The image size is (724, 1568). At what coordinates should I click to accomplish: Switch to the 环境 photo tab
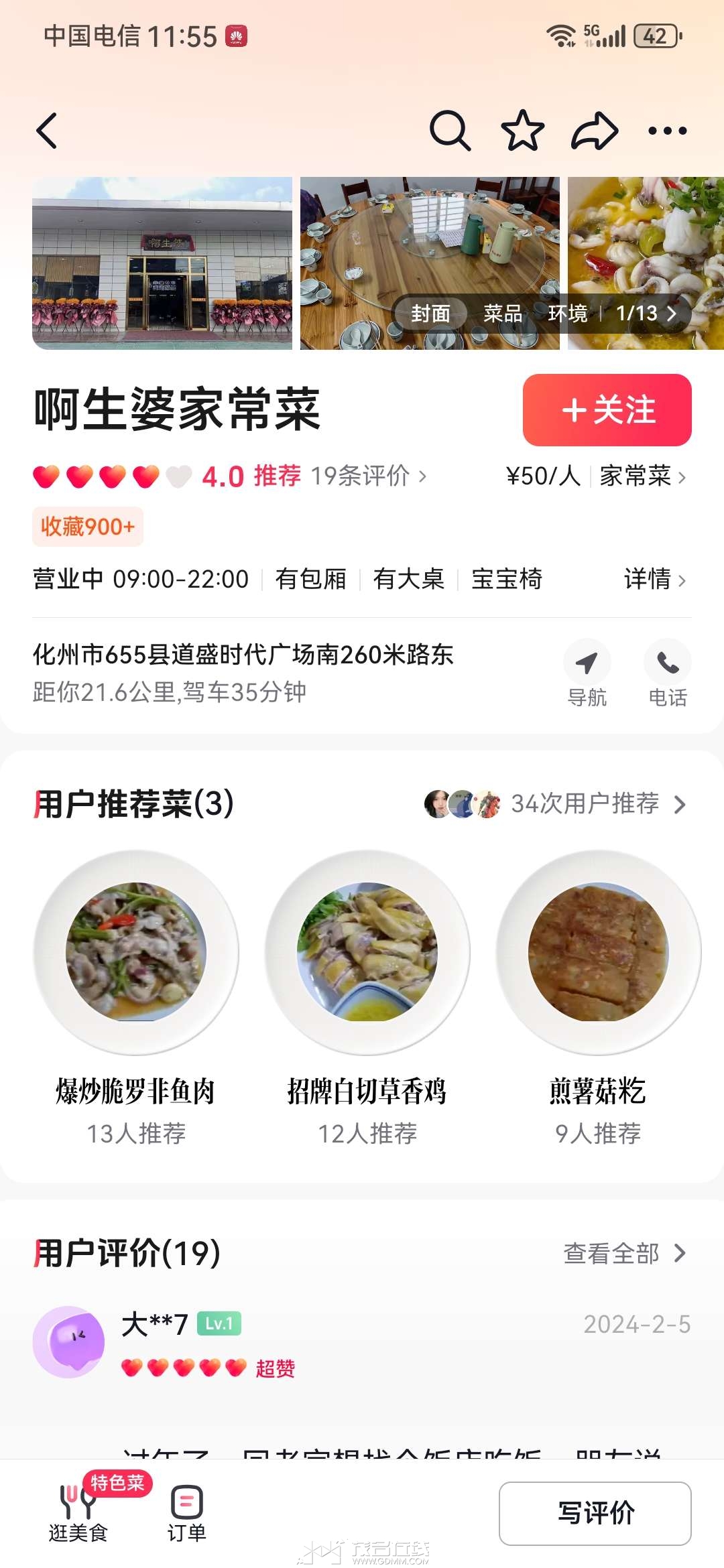click(567, 313)
